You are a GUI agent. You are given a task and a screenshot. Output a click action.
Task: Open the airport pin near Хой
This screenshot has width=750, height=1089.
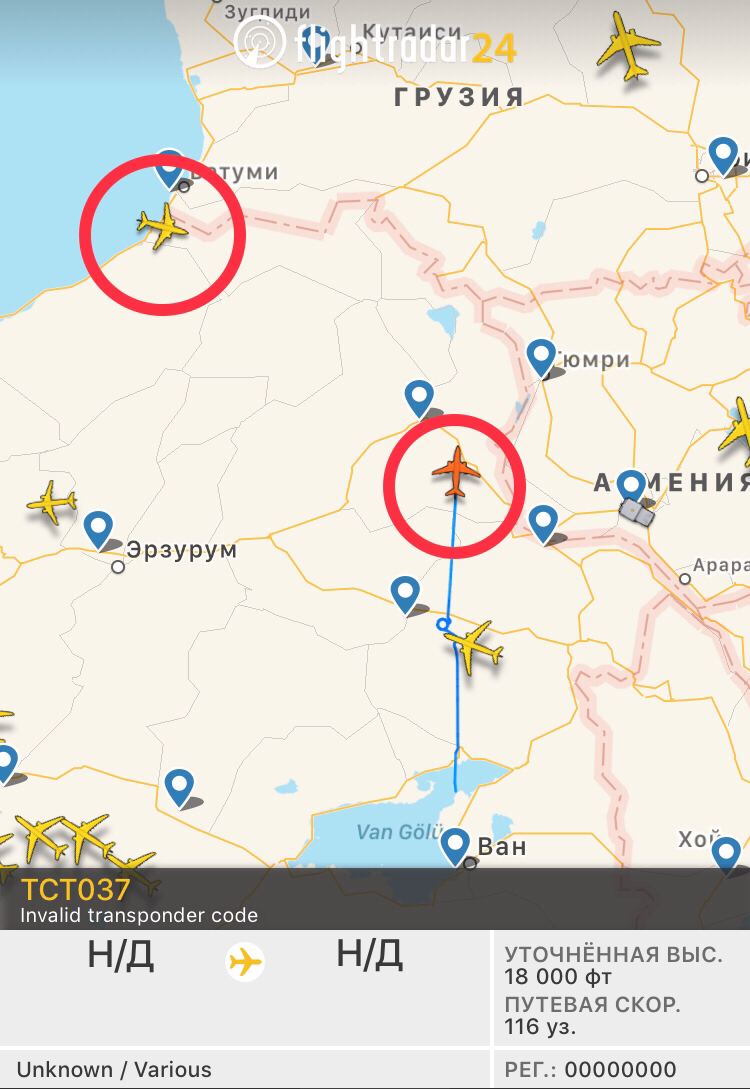(x=726, y=855)
